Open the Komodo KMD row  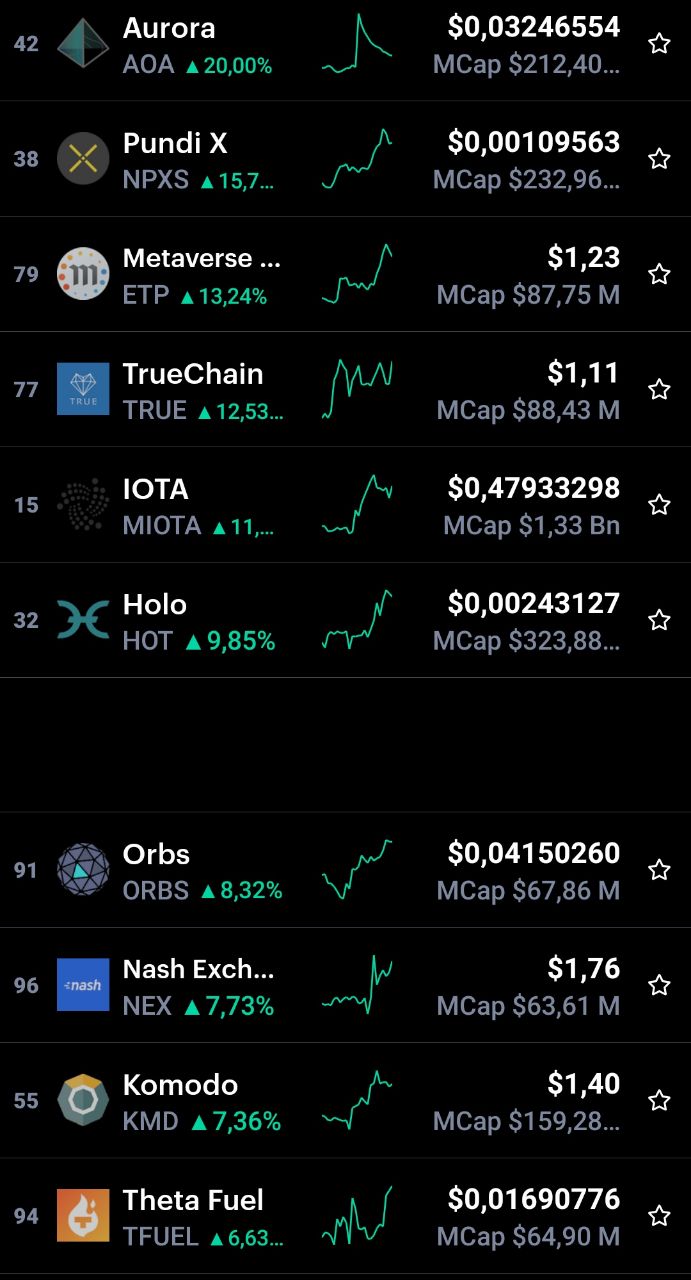click(345, 1101)
